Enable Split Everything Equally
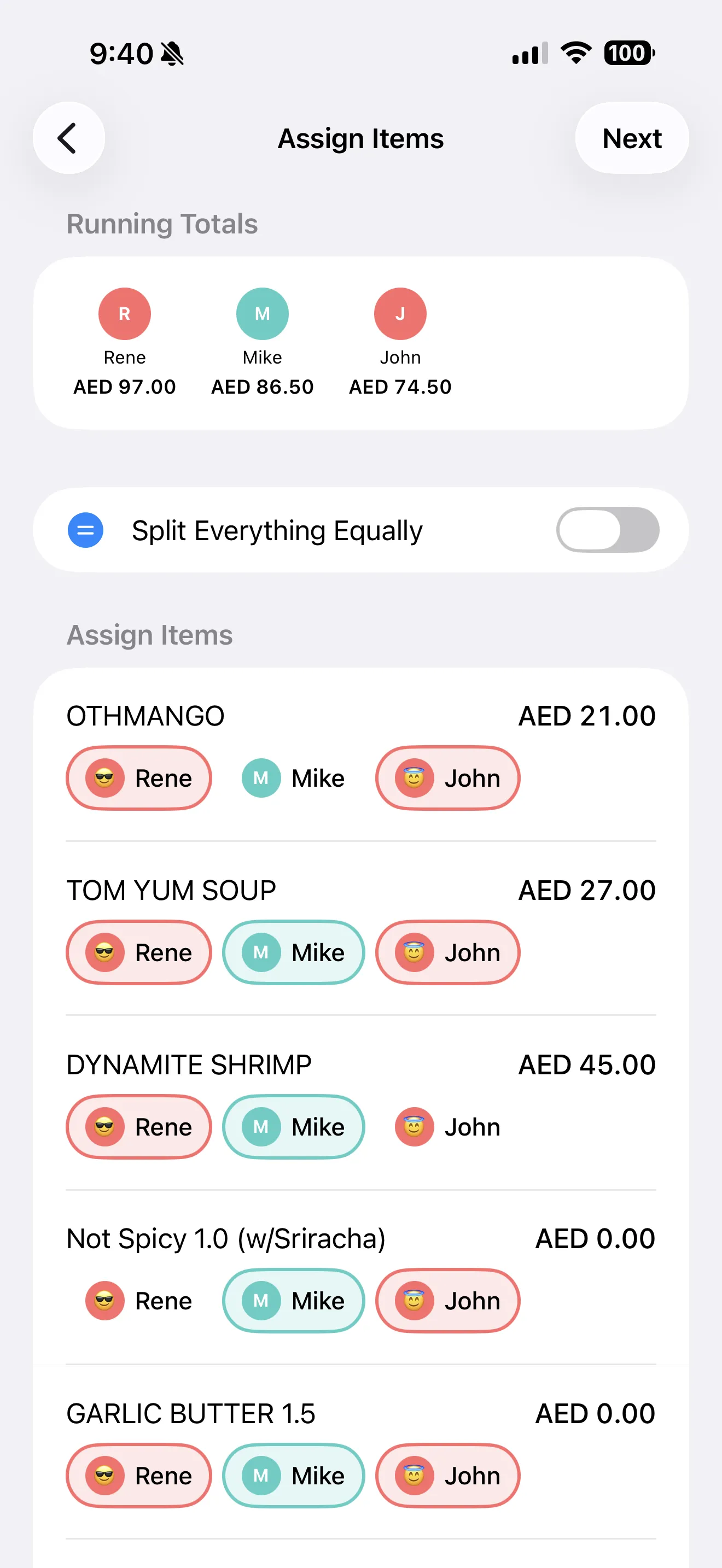 pos(607,530)
